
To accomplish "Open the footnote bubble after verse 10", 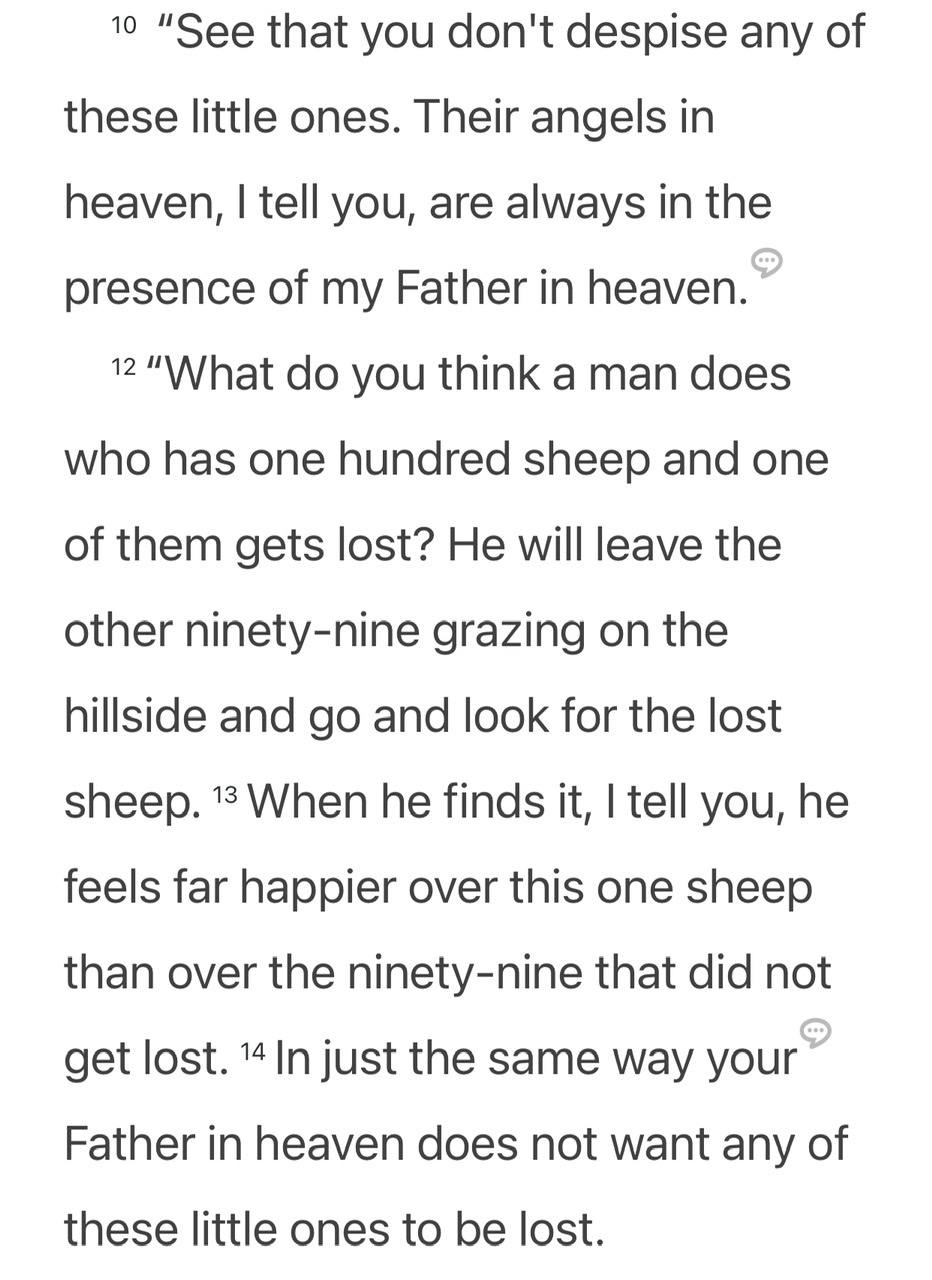I will pyautogui.click(x=766, y=263).
